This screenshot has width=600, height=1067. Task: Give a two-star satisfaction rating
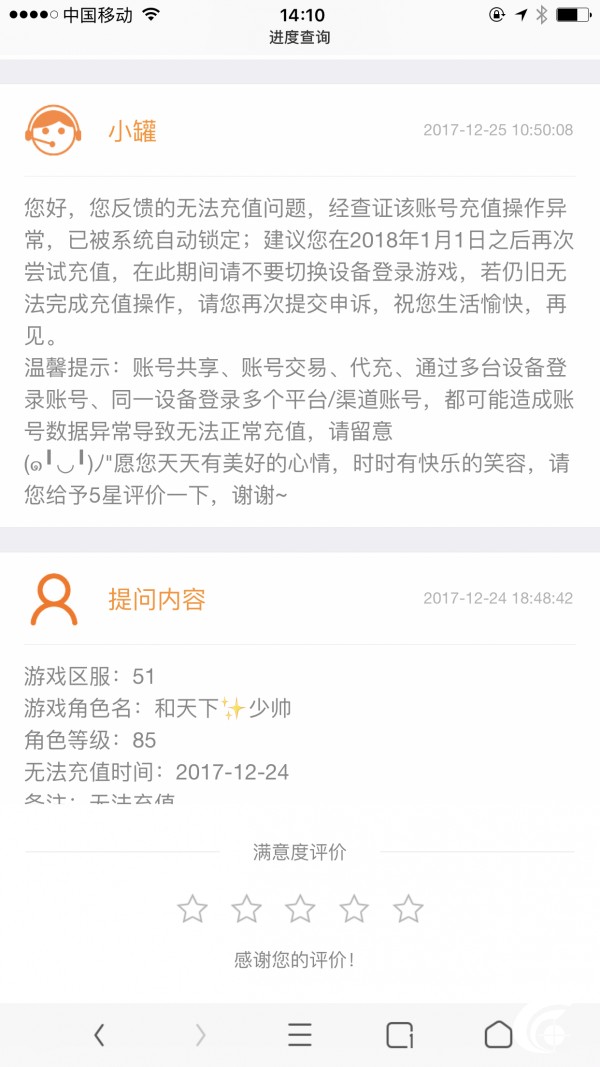[246, 908]
